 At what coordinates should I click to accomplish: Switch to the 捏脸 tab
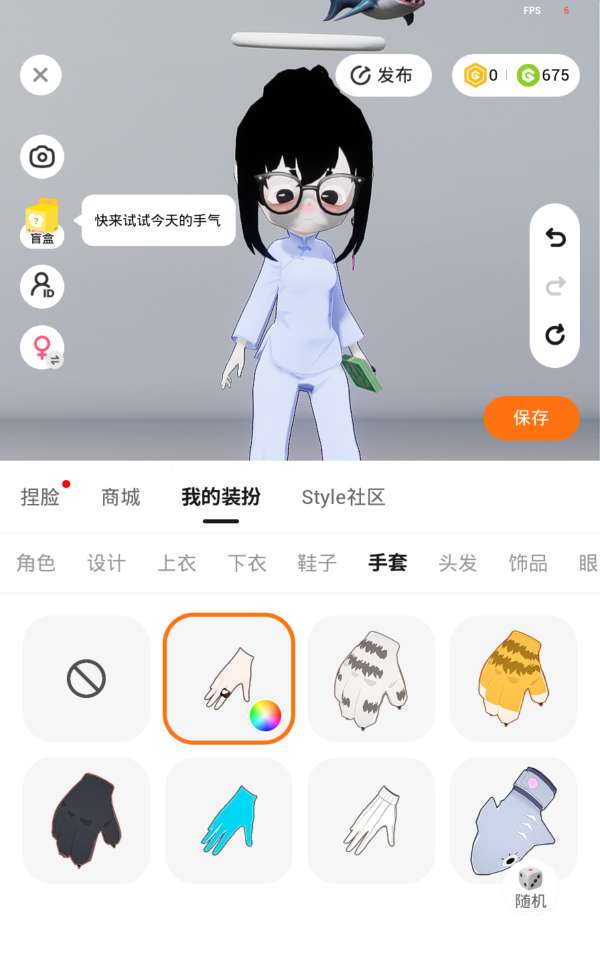tap(40, 497)
